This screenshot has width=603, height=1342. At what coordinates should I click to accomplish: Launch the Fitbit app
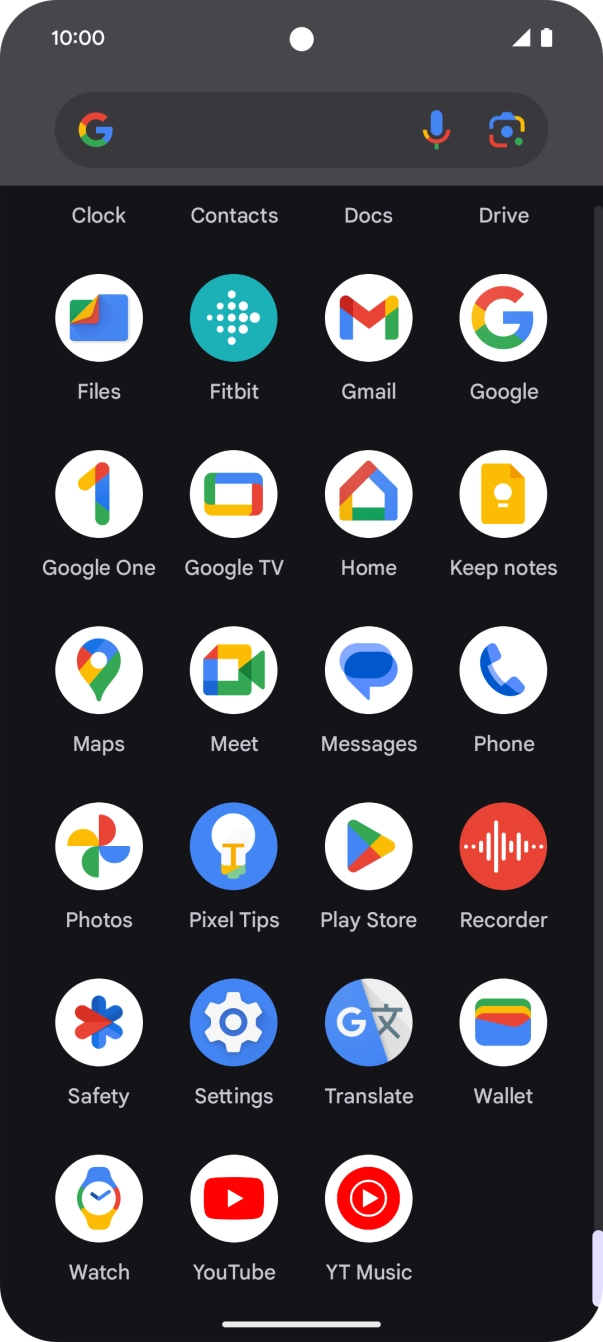pos(234,318)
